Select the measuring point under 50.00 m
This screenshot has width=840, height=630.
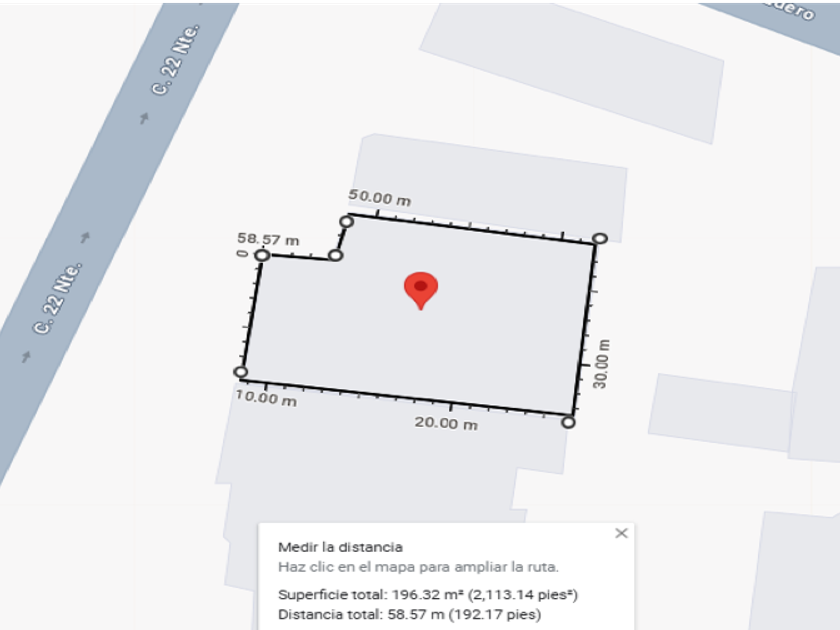pyautogui.click(x=347, y=221)
